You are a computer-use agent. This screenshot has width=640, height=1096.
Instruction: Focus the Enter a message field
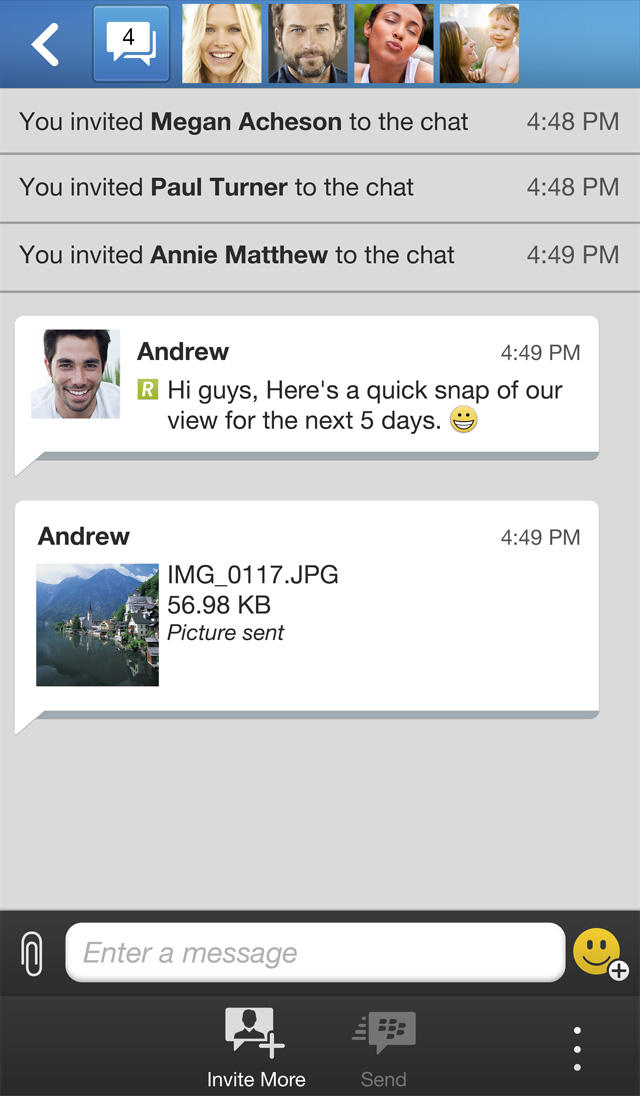click(x=315, y=953)
